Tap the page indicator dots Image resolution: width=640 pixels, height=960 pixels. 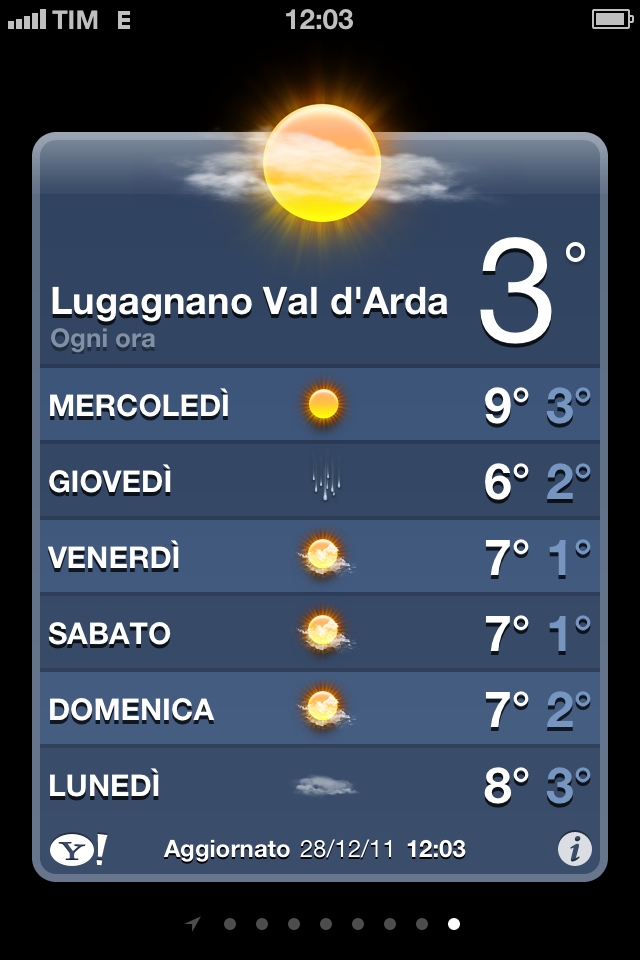(326, 924)
